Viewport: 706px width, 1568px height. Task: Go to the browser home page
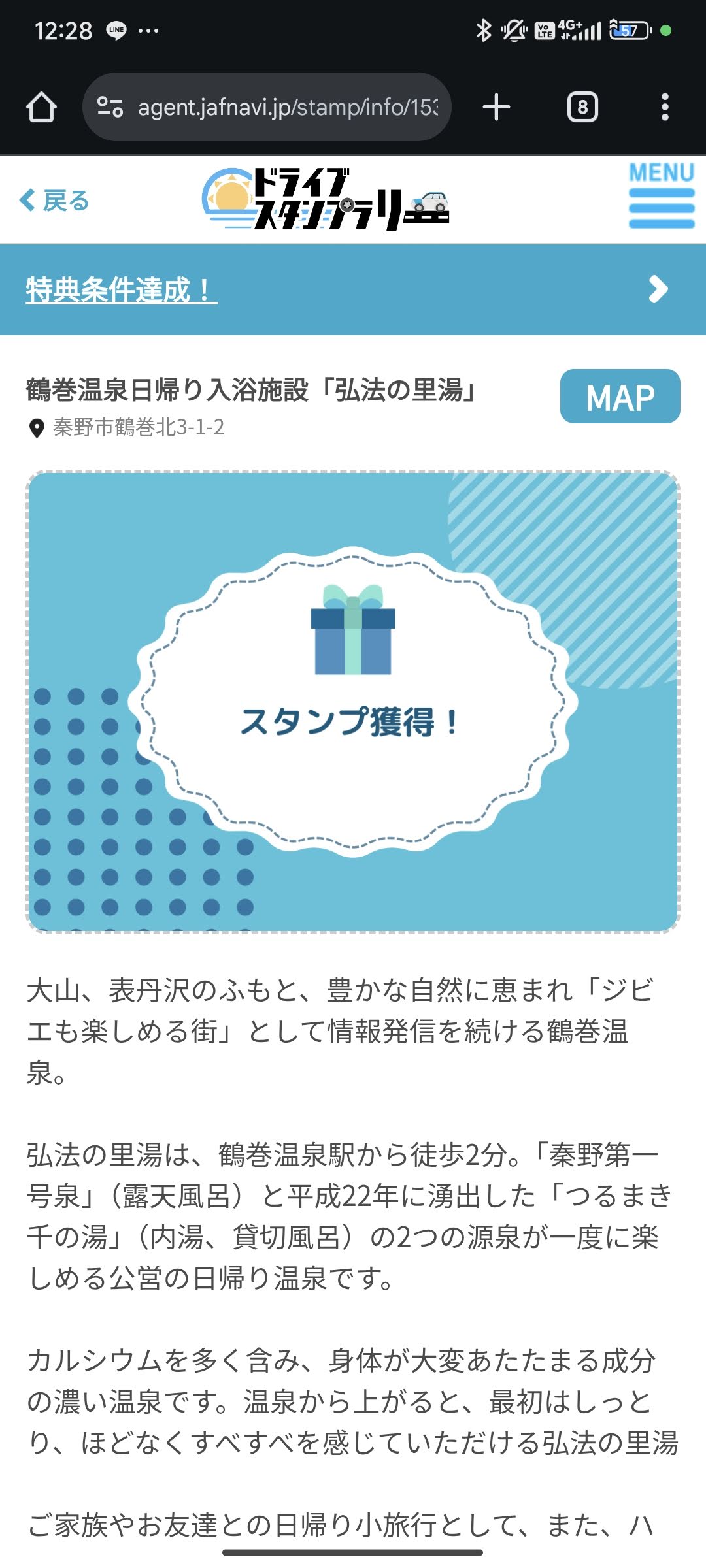(x=41, y=107)
